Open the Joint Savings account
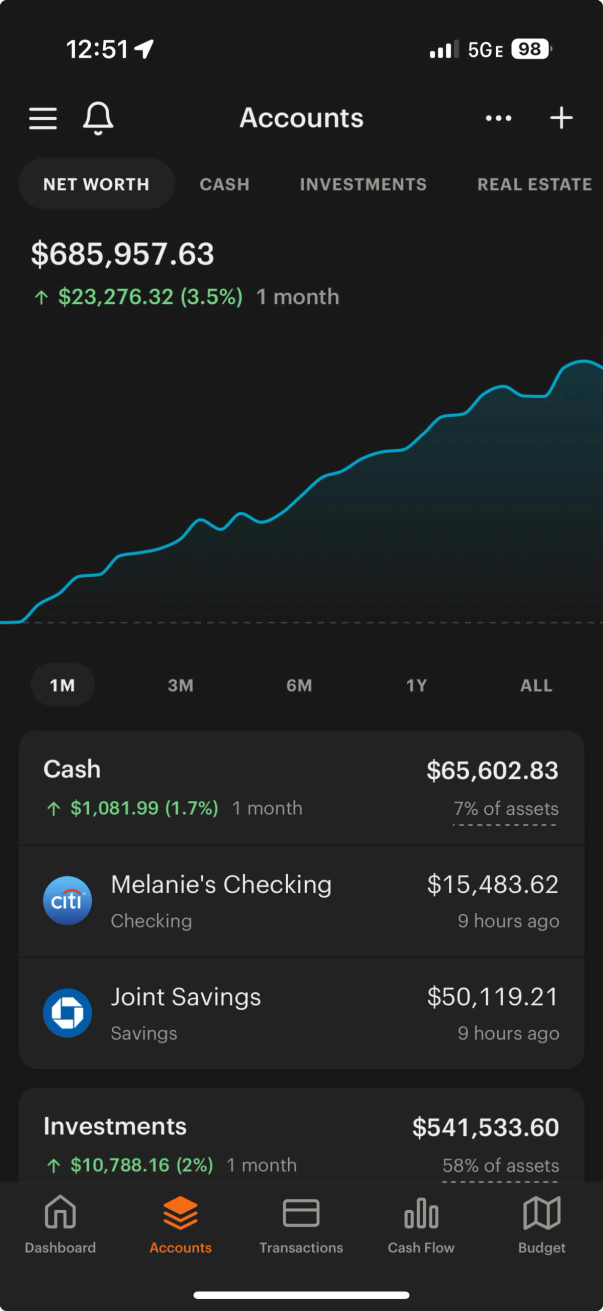 (x=301, y=1013)
